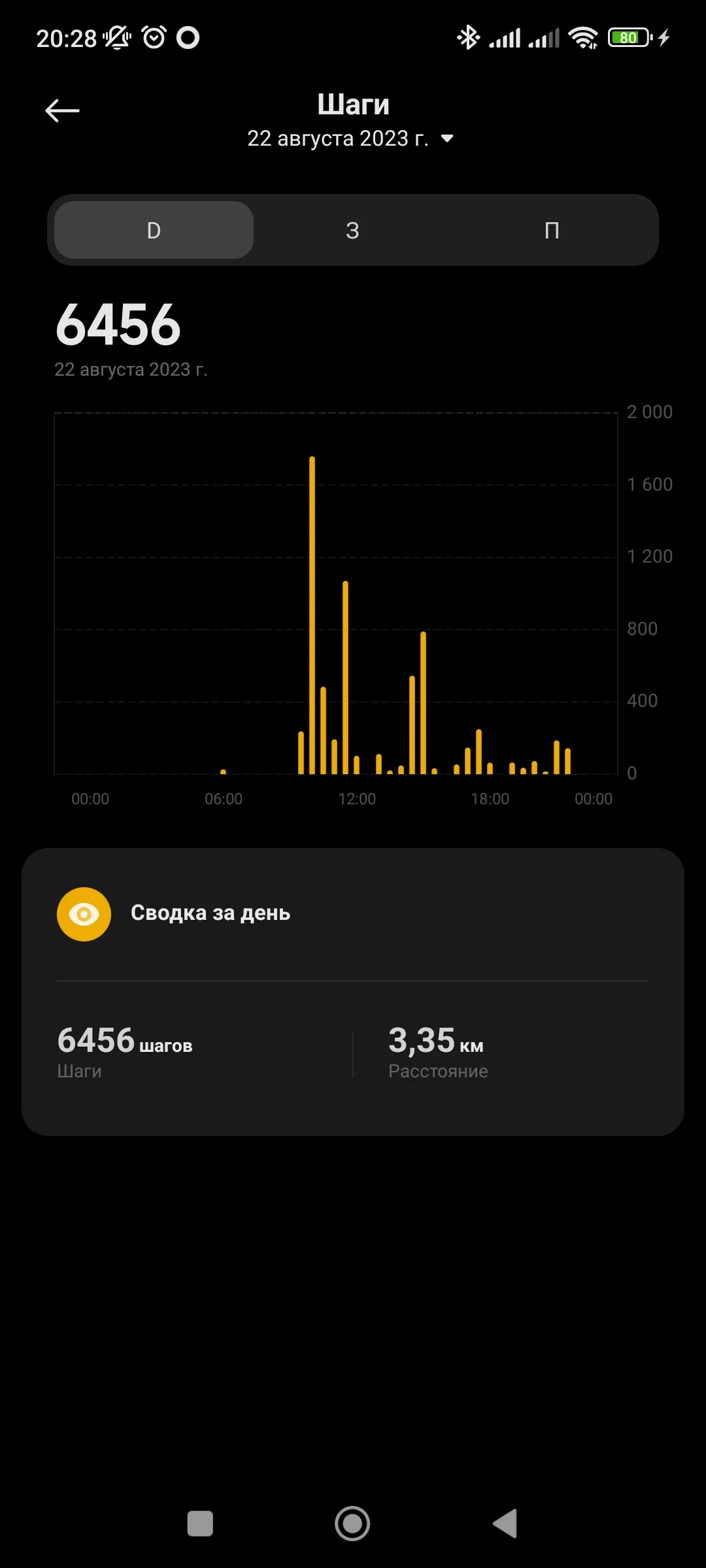This screenshot has height=1568, width=706.
Task: Switch to the З tab
Action: pos(352,230)
